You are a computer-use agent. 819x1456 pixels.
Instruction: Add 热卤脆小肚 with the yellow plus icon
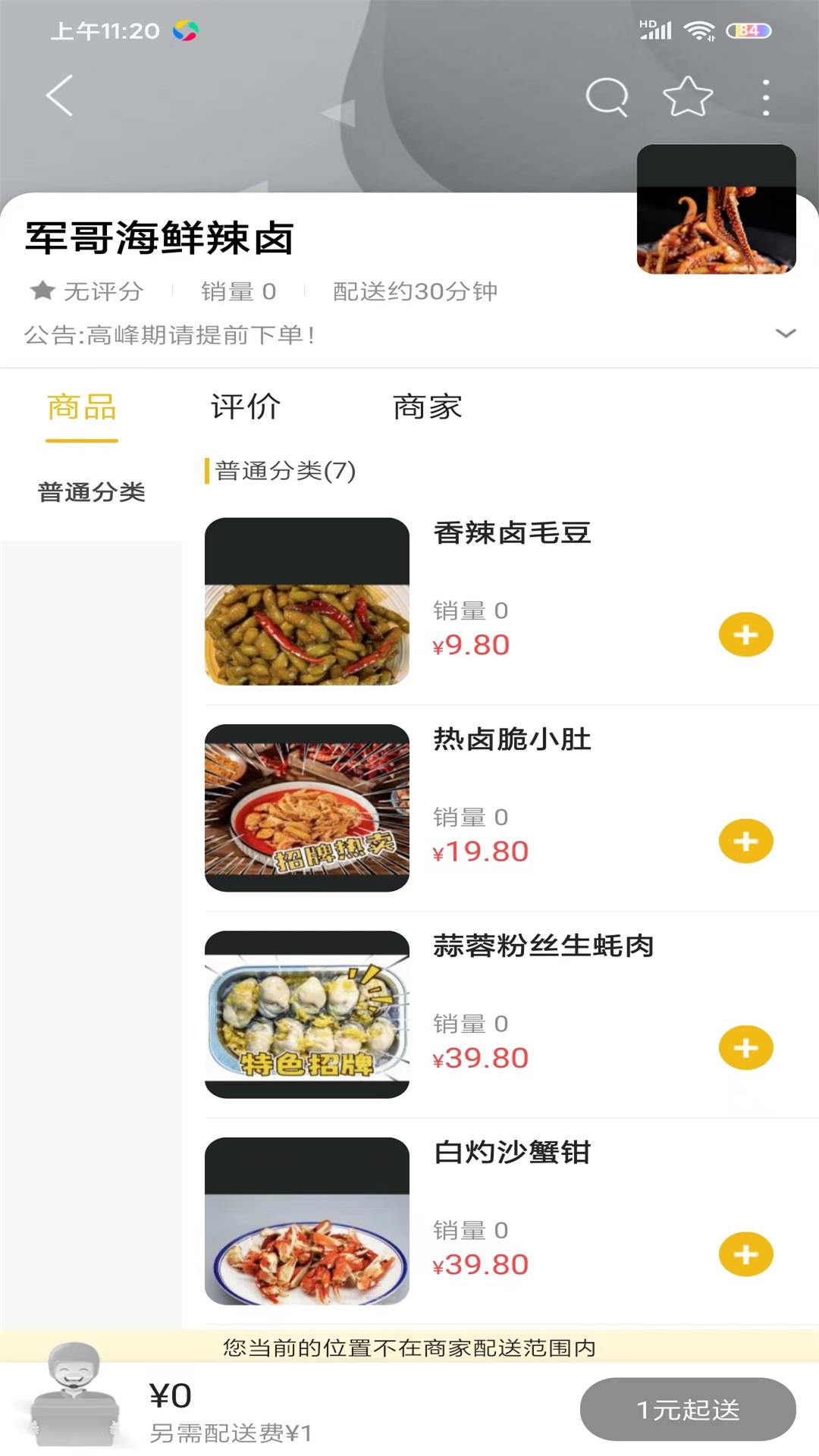pos(746,842)
